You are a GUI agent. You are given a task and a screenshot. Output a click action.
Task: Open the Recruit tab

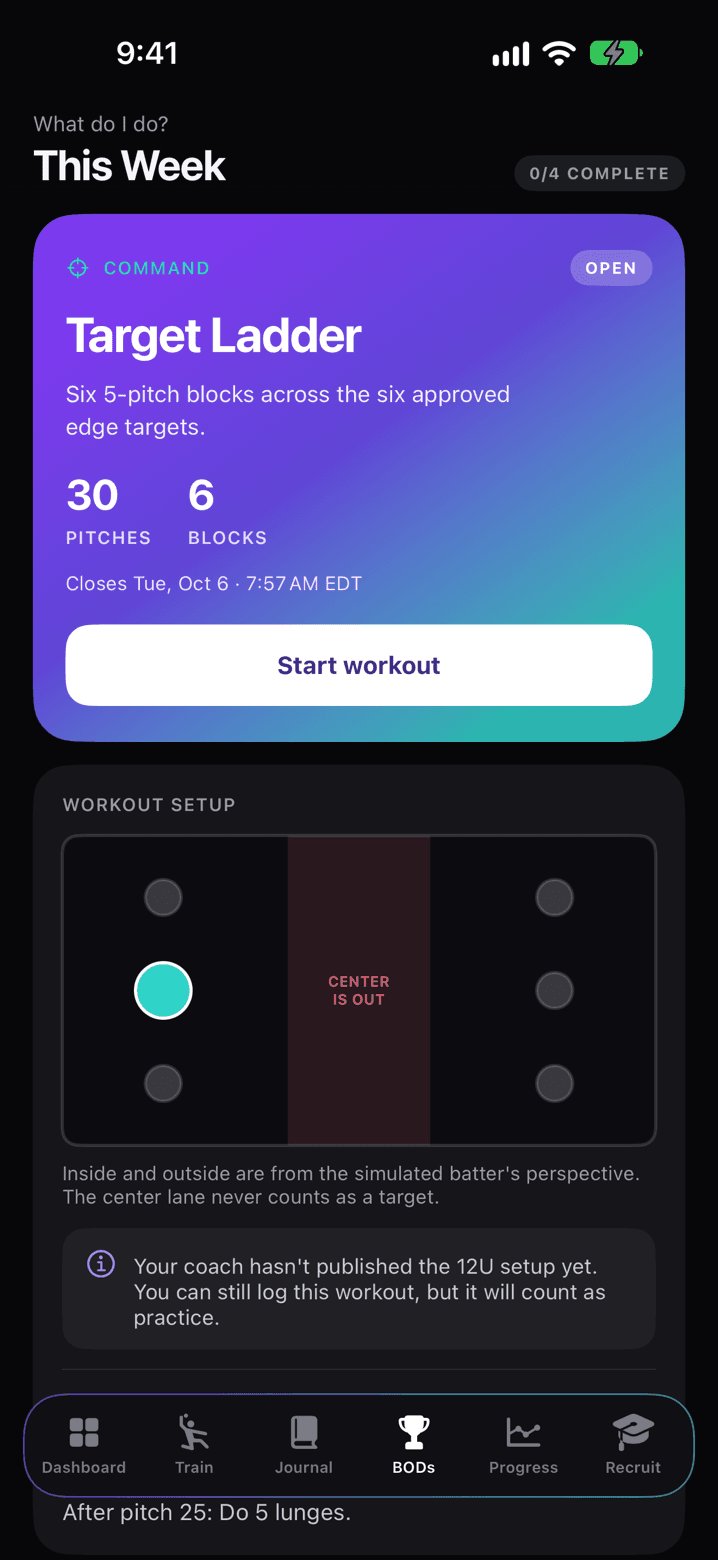633,1446
